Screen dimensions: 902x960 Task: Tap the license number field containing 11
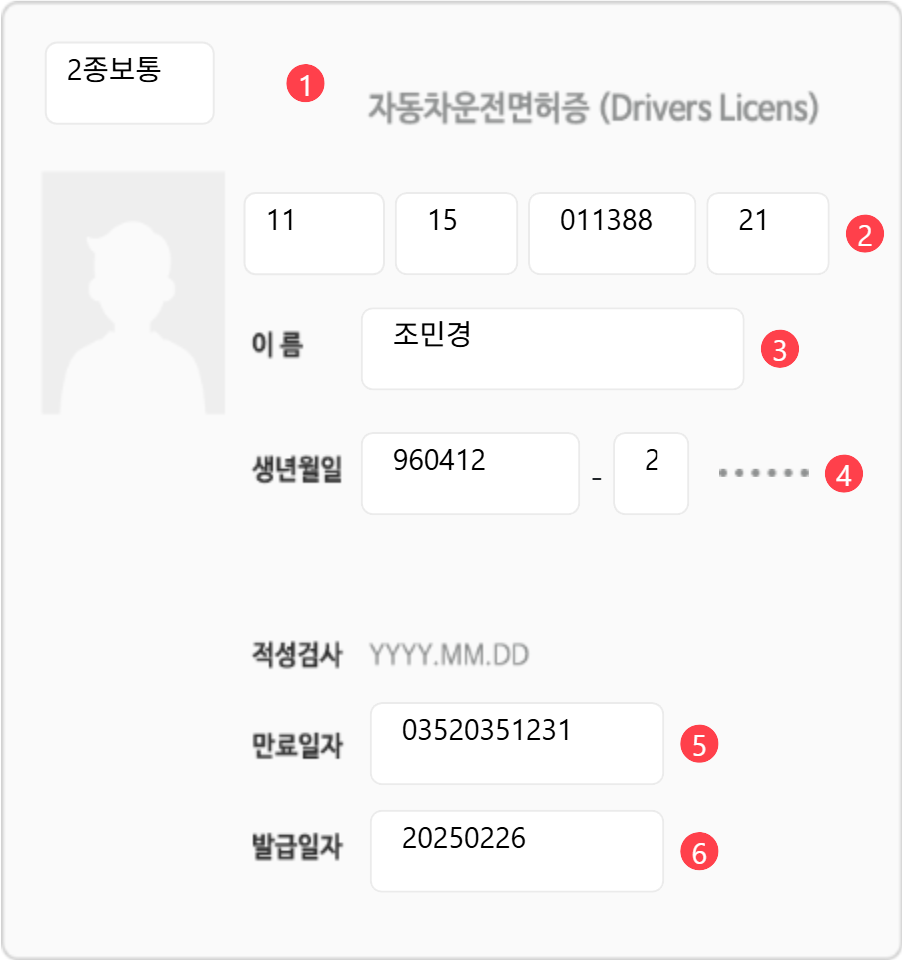coord(314,233)
